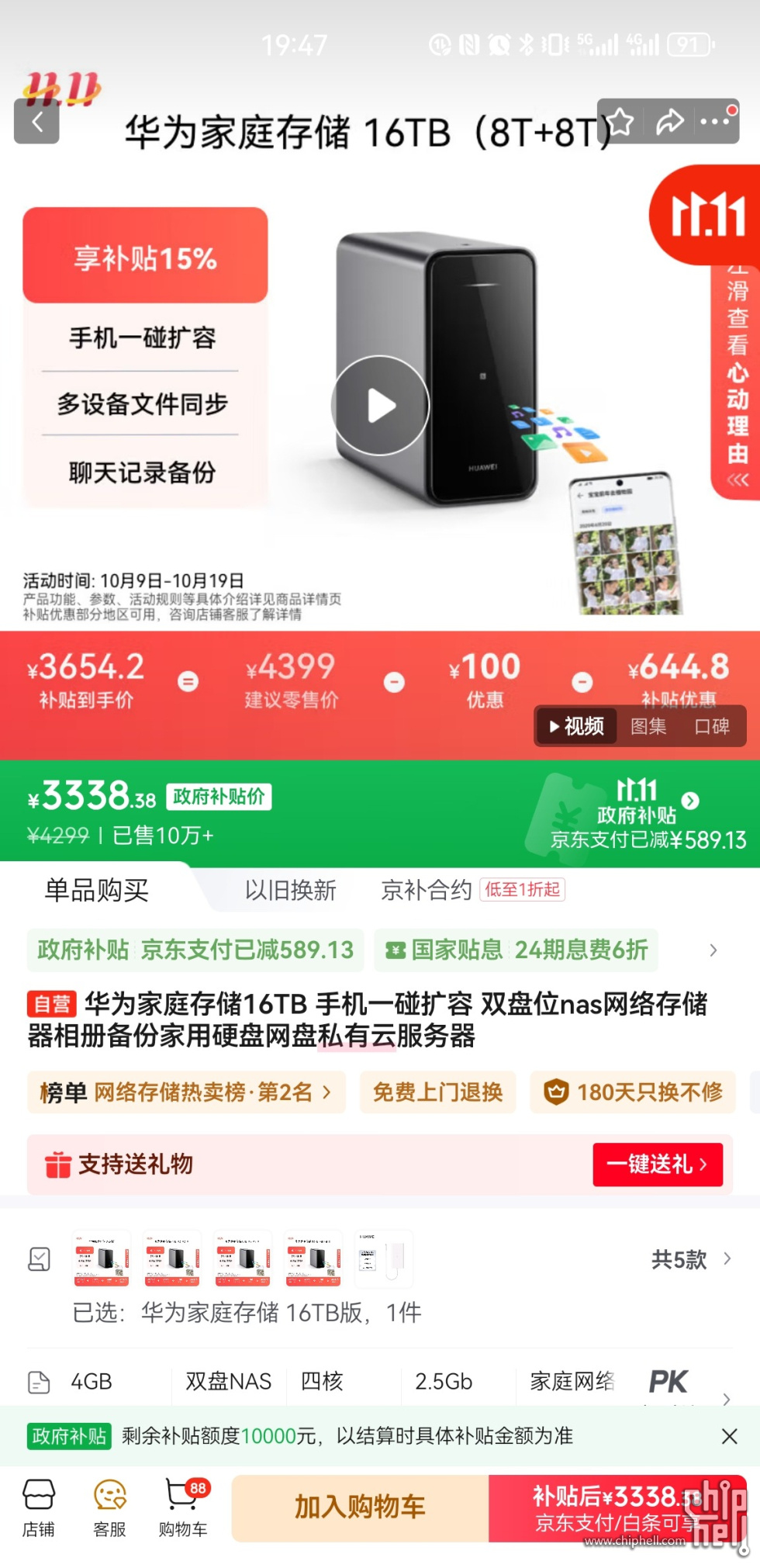This screenshot has height=1568, width=760.
Task: Switch to the 口碑 reviews tab
Action: point(711,726)
